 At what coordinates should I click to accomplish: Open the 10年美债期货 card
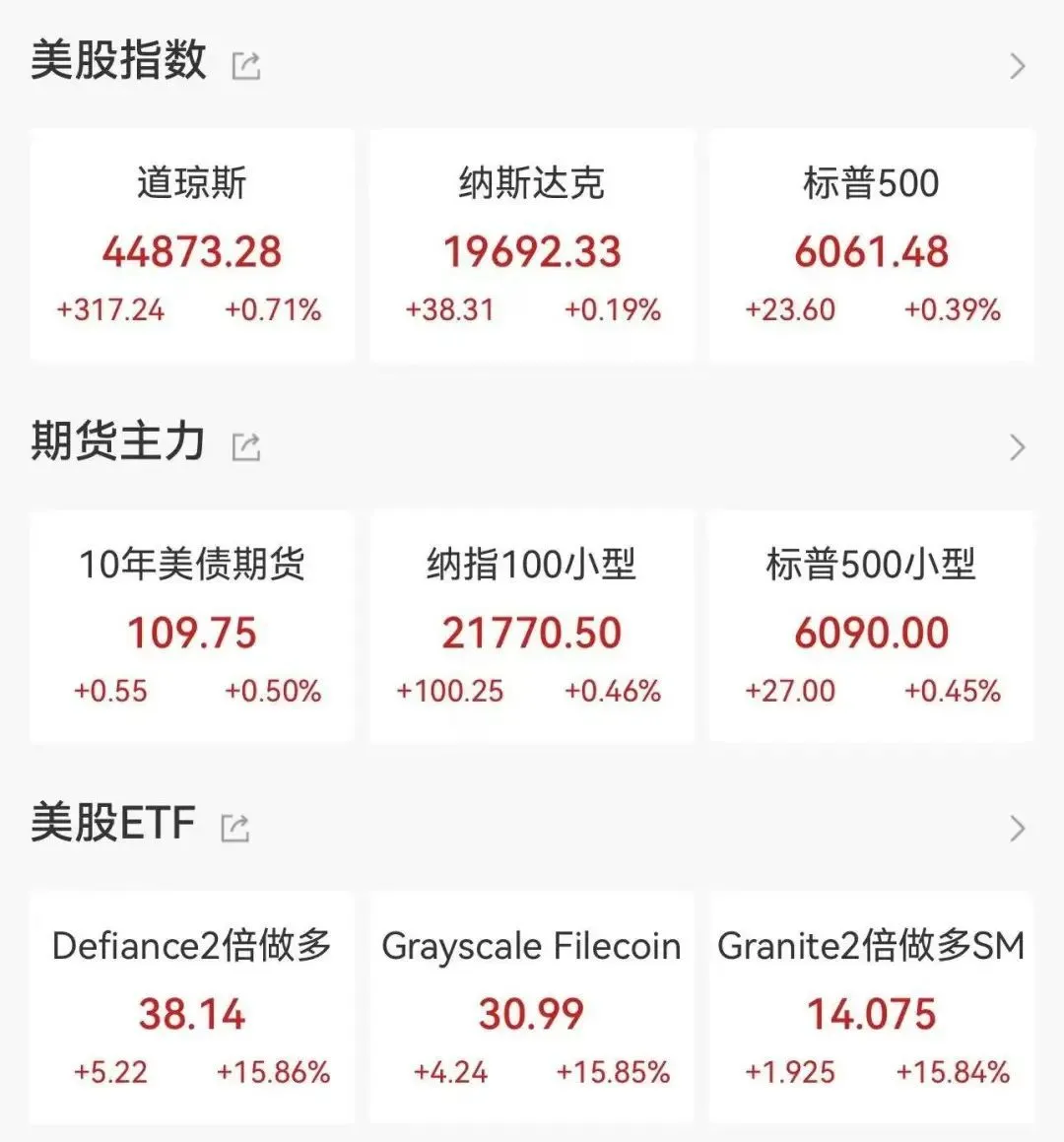(x=192, y=627)
